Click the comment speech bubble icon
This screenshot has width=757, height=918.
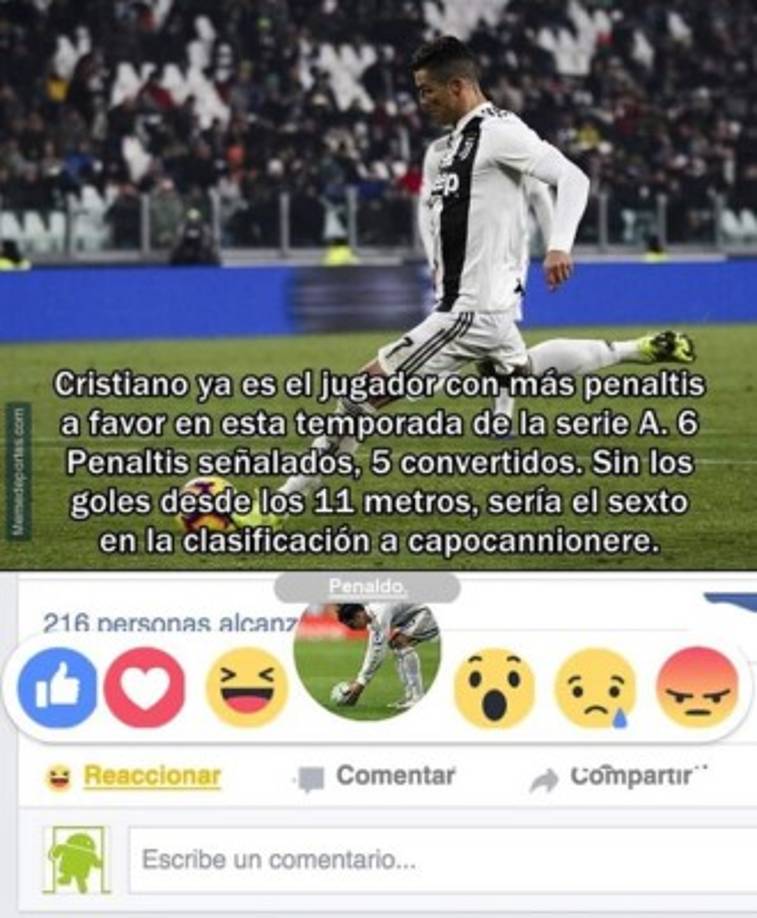(308, 773)
